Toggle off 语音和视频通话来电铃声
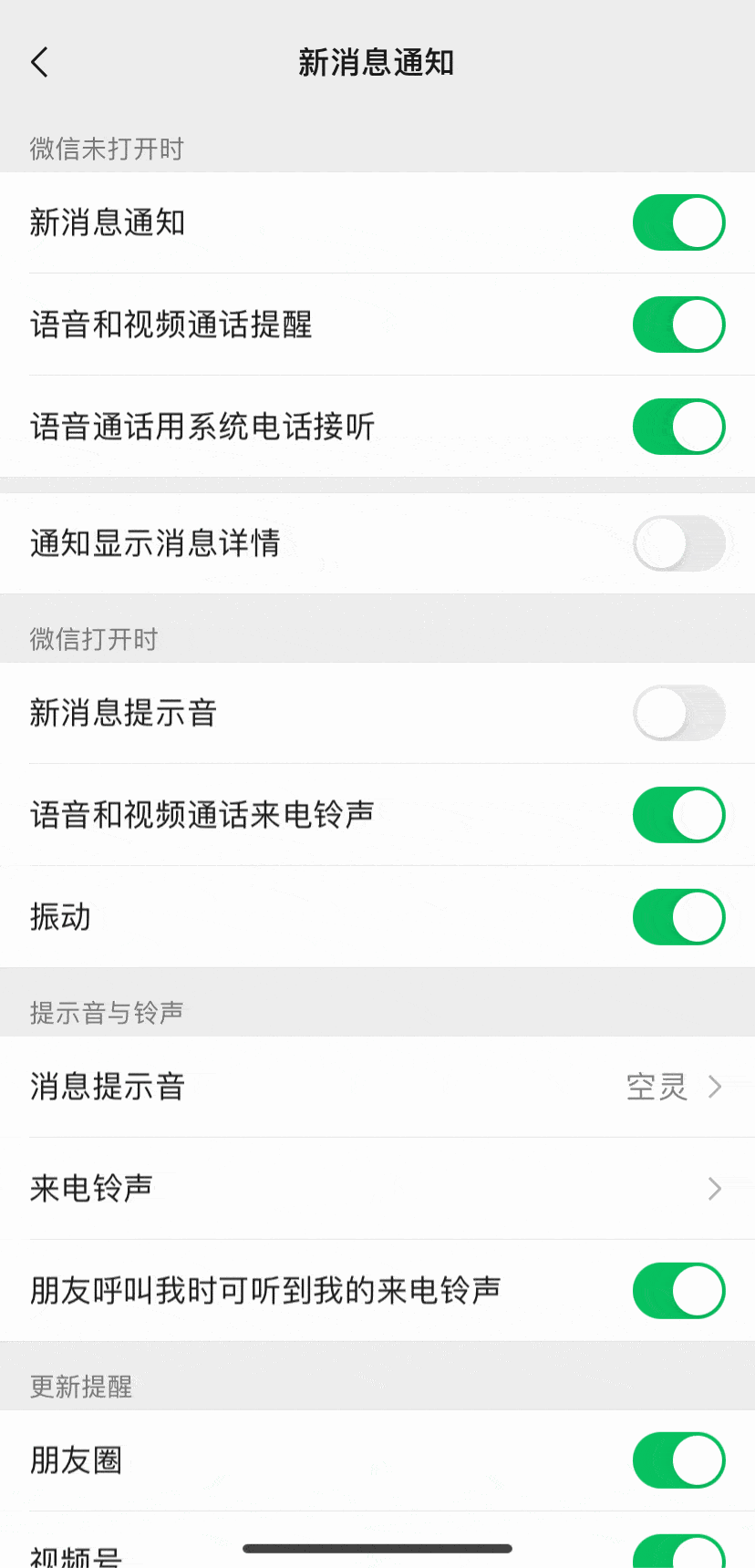This screenshot has height=1568, width=755. pyautogui.click(x=678, y=815)
